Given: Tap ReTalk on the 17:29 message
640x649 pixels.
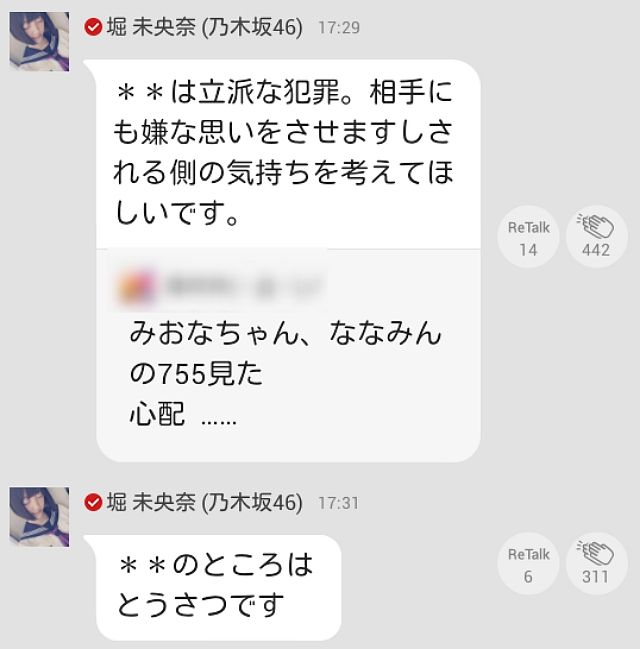Looking at the screenshot, I should pyautogui.click(x=528, y=238).
